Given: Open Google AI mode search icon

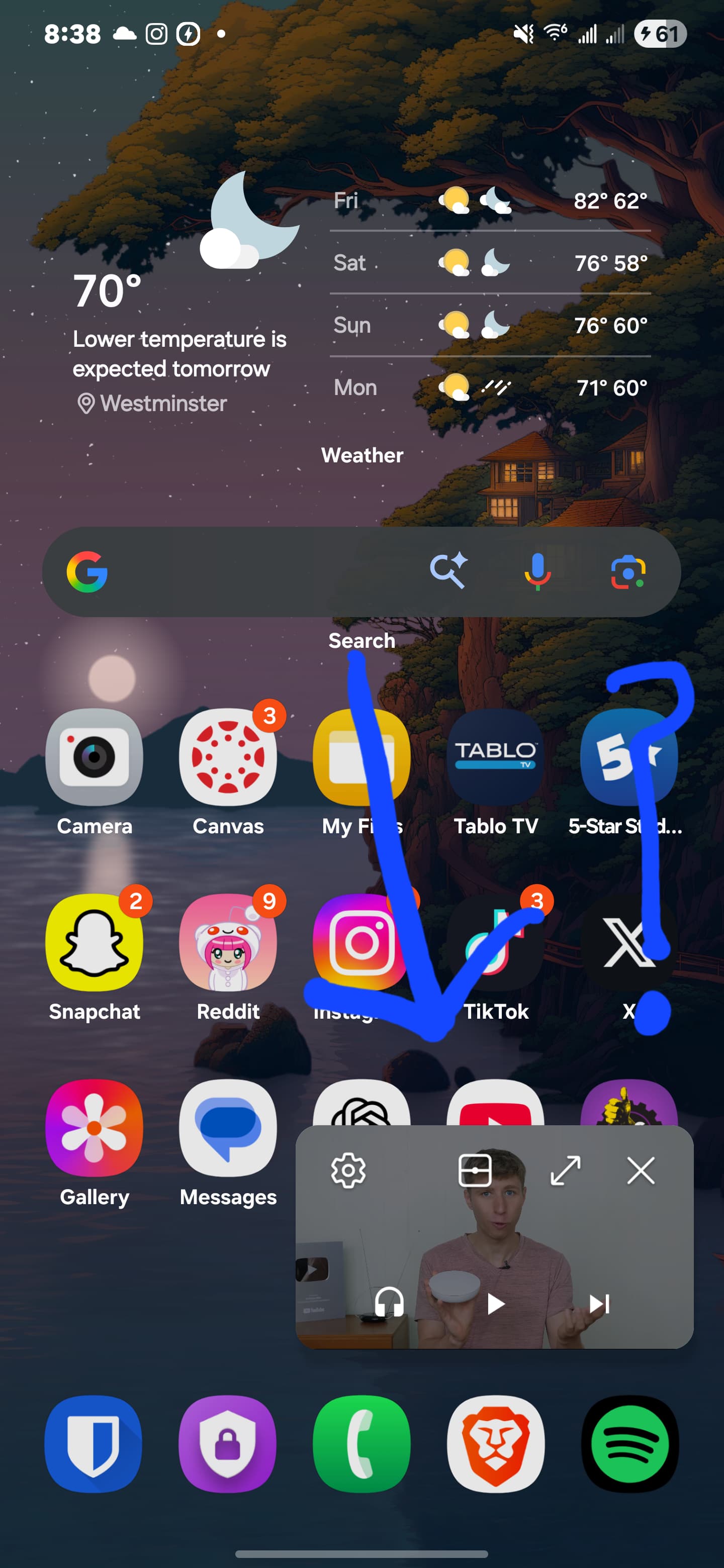Looking at the screenshot, I should pyautogui.click(x=448, y=570).
